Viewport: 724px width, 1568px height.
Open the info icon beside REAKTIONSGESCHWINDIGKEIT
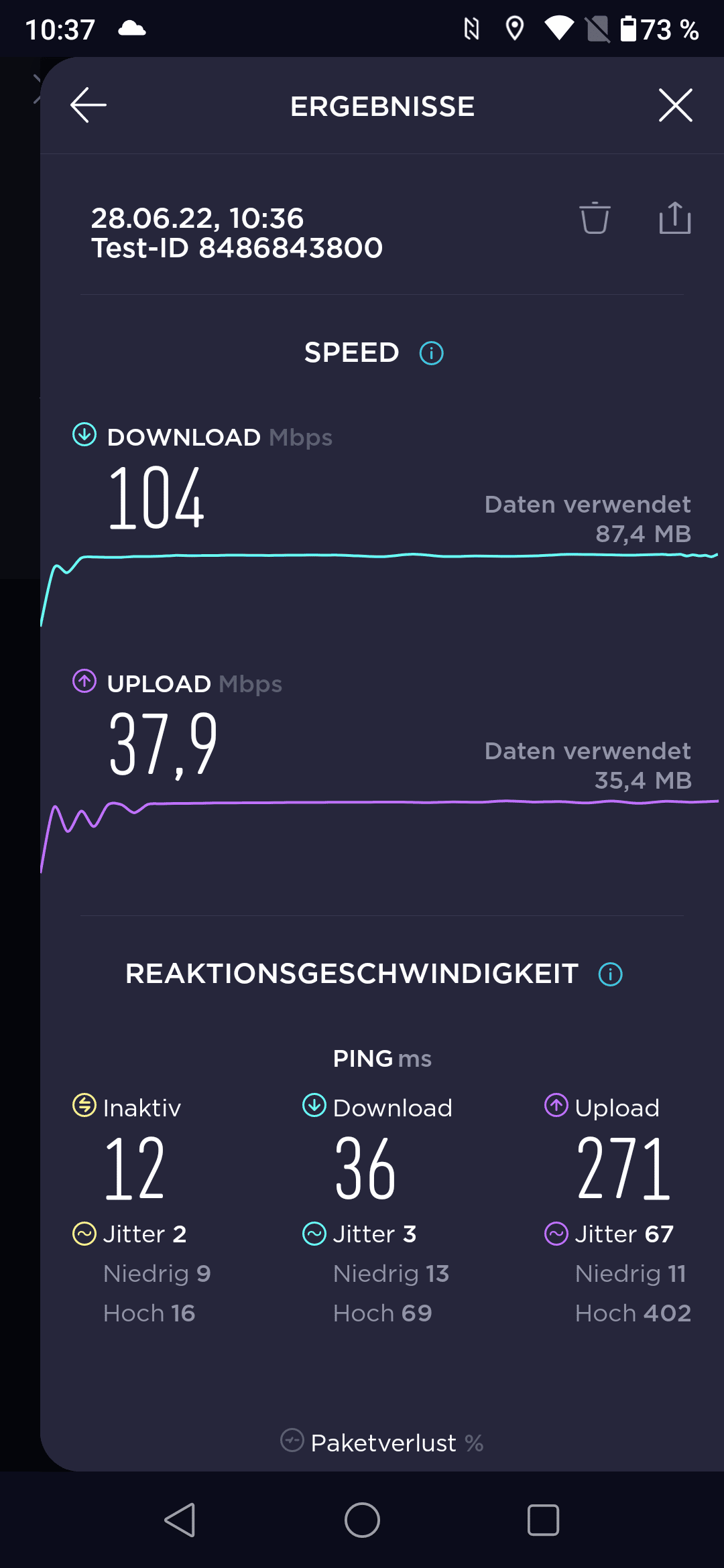point(610,974)
